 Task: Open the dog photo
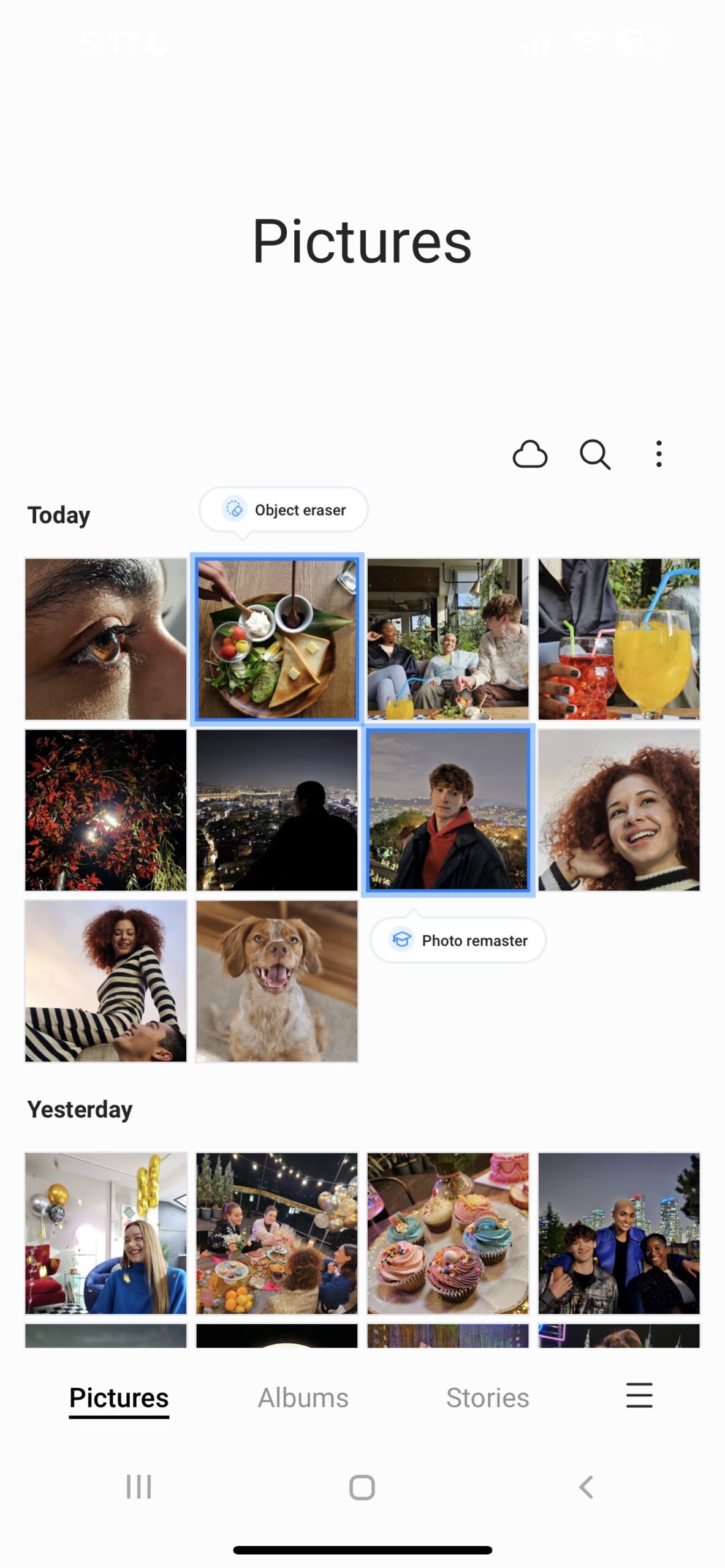[277, 981]
